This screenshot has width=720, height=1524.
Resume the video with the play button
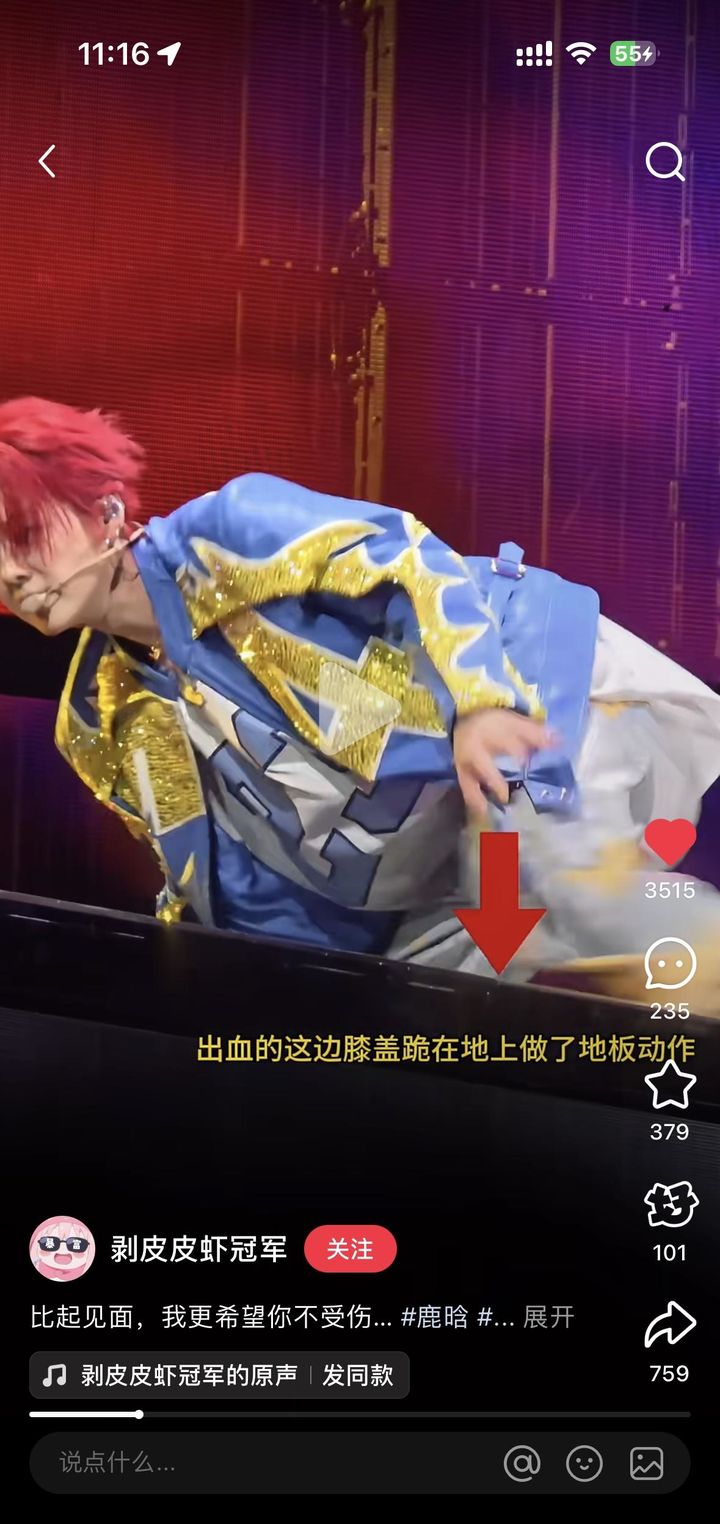(358, 706)
